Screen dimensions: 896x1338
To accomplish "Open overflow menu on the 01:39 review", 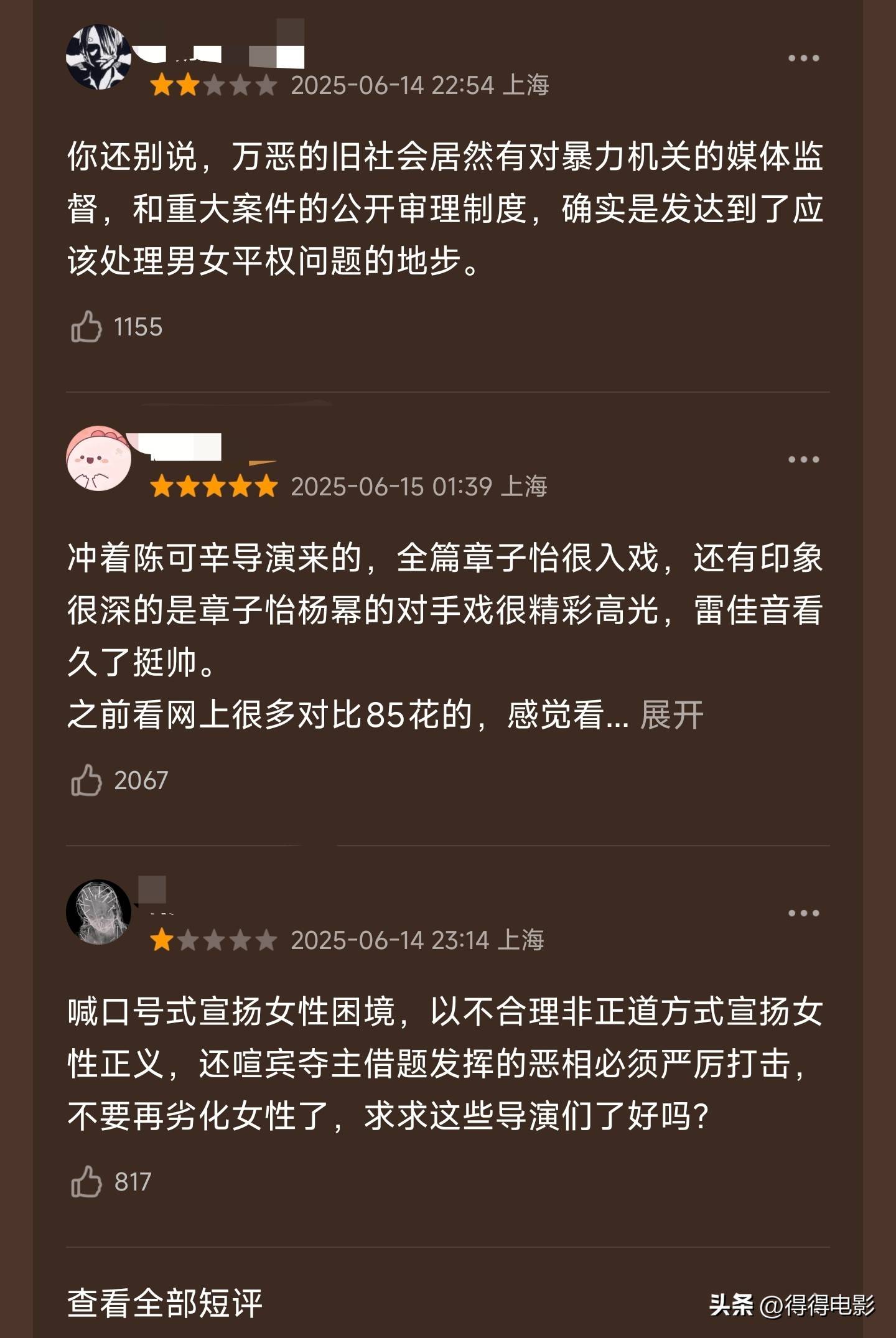I will tap(803, 460).
